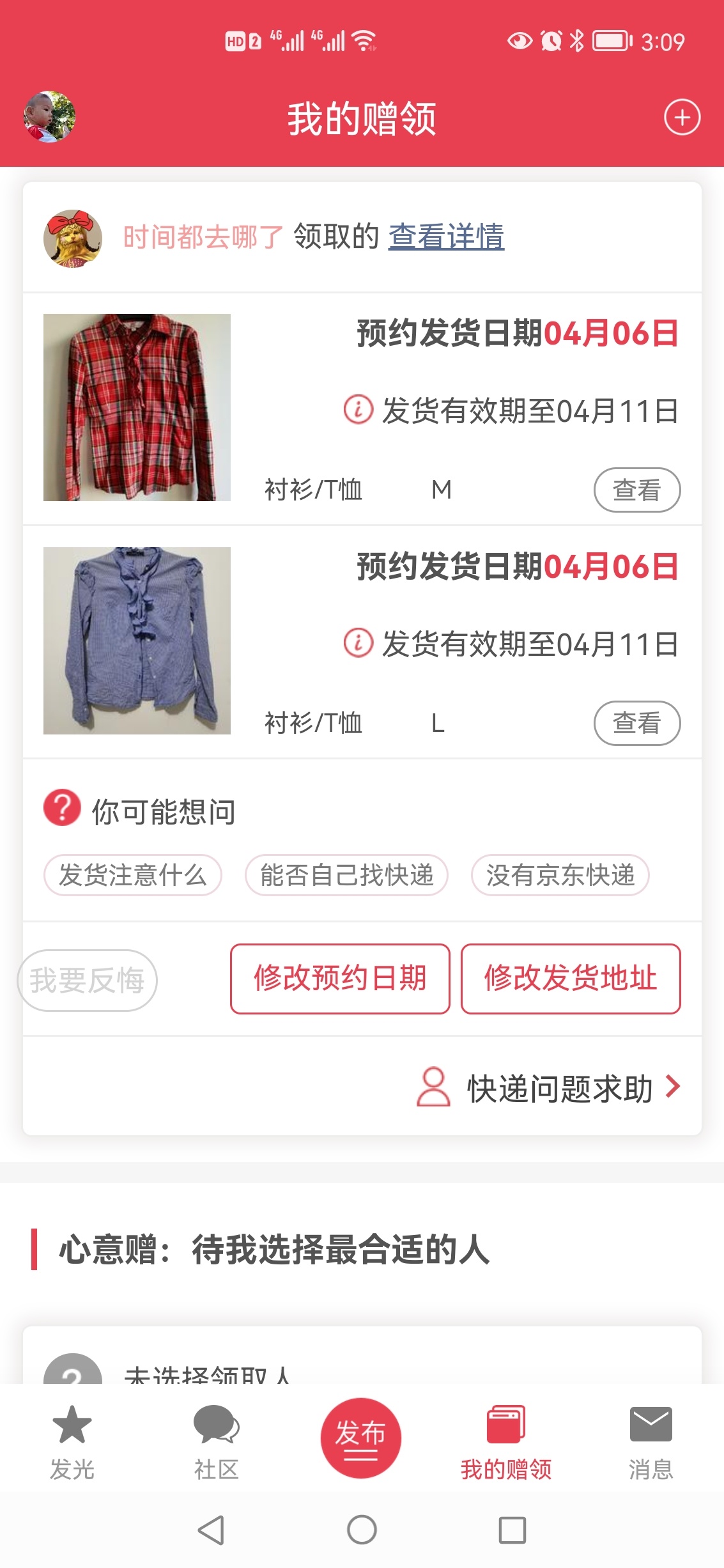Select the 没有京东快递 question chip

click(x=560, y=875)
